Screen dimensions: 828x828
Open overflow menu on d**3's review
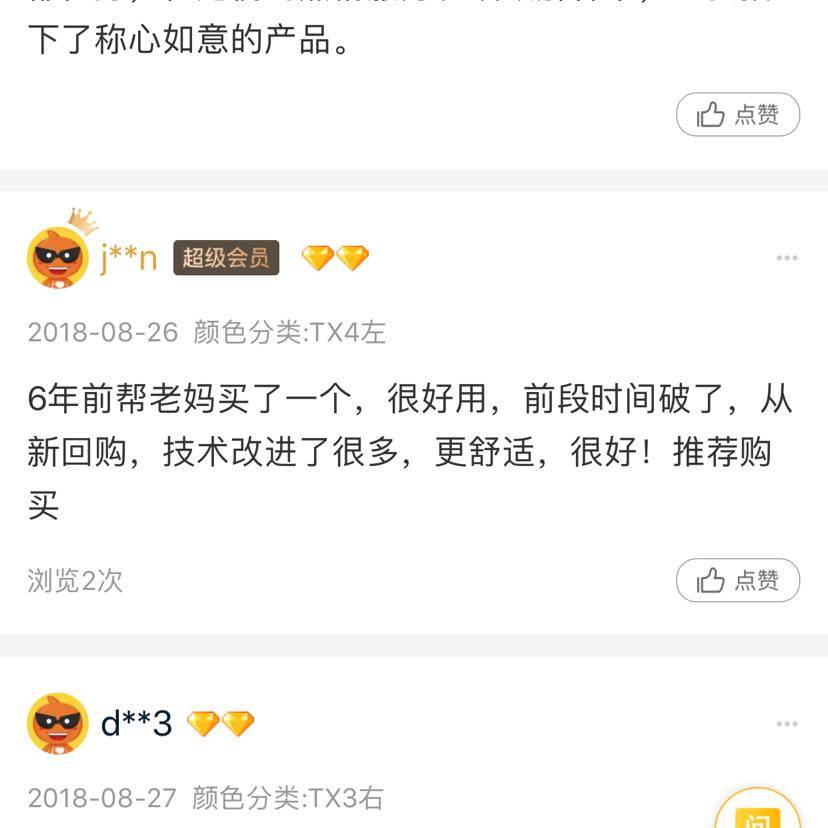(x=787, y=723)
